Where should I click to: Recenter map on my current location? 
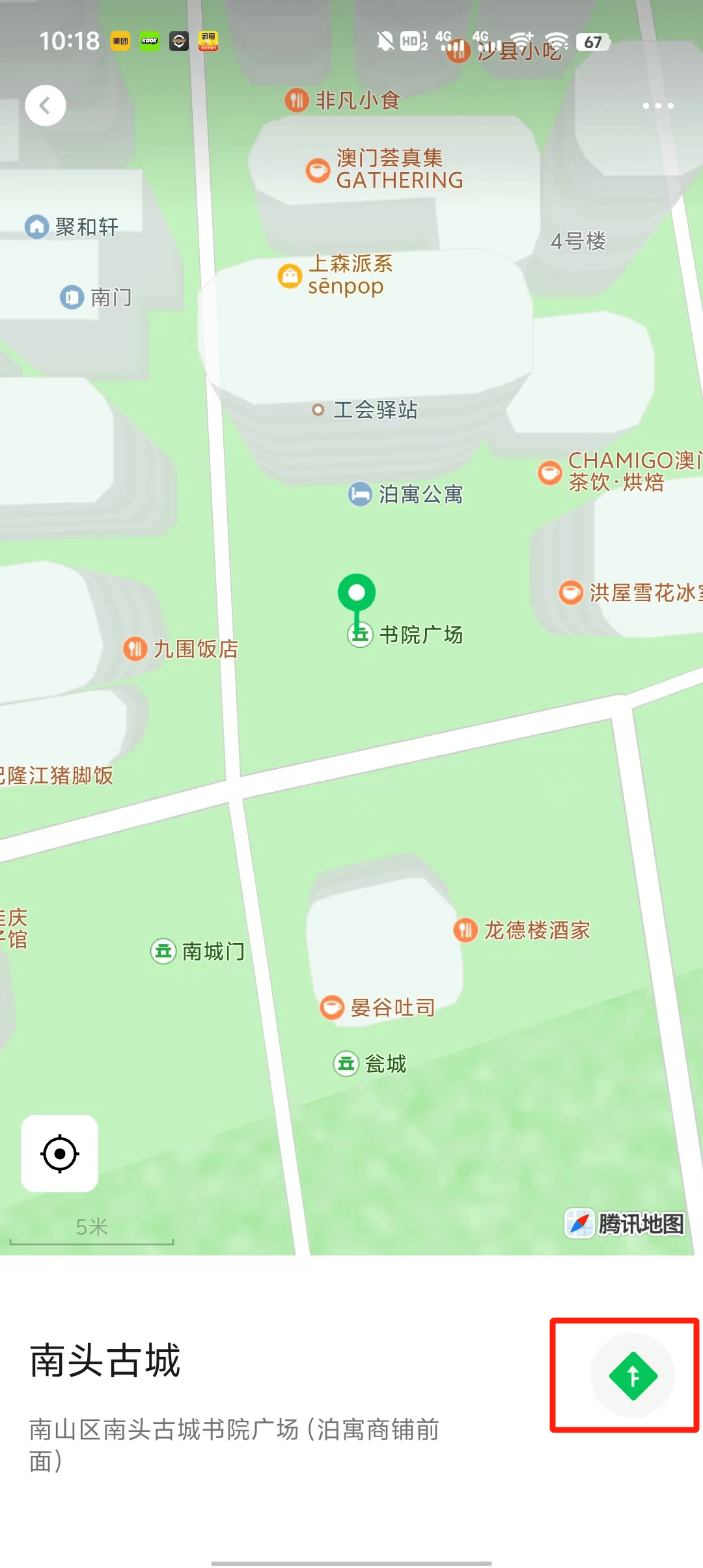[x=60, y=1153]
